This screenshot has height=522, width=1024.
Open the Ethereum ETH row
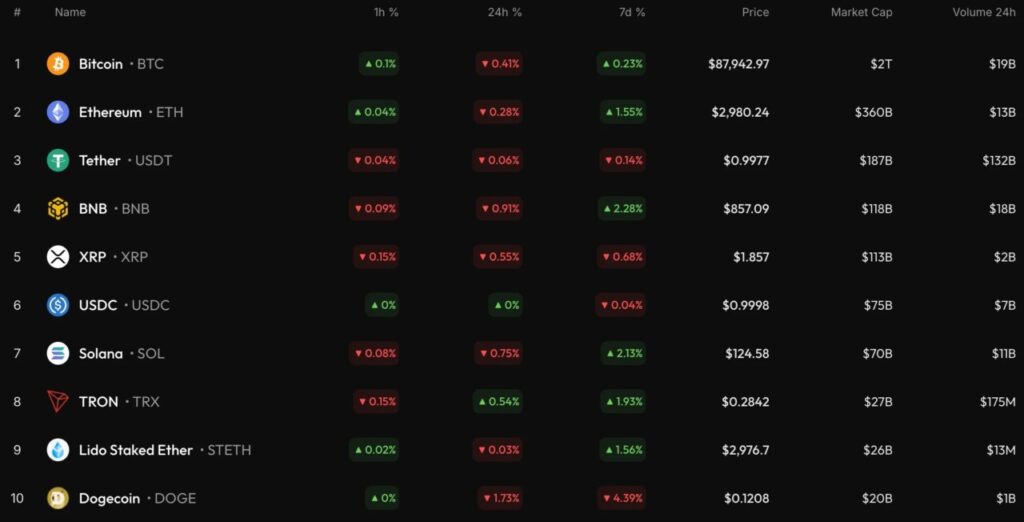click(x=110, y=112)
